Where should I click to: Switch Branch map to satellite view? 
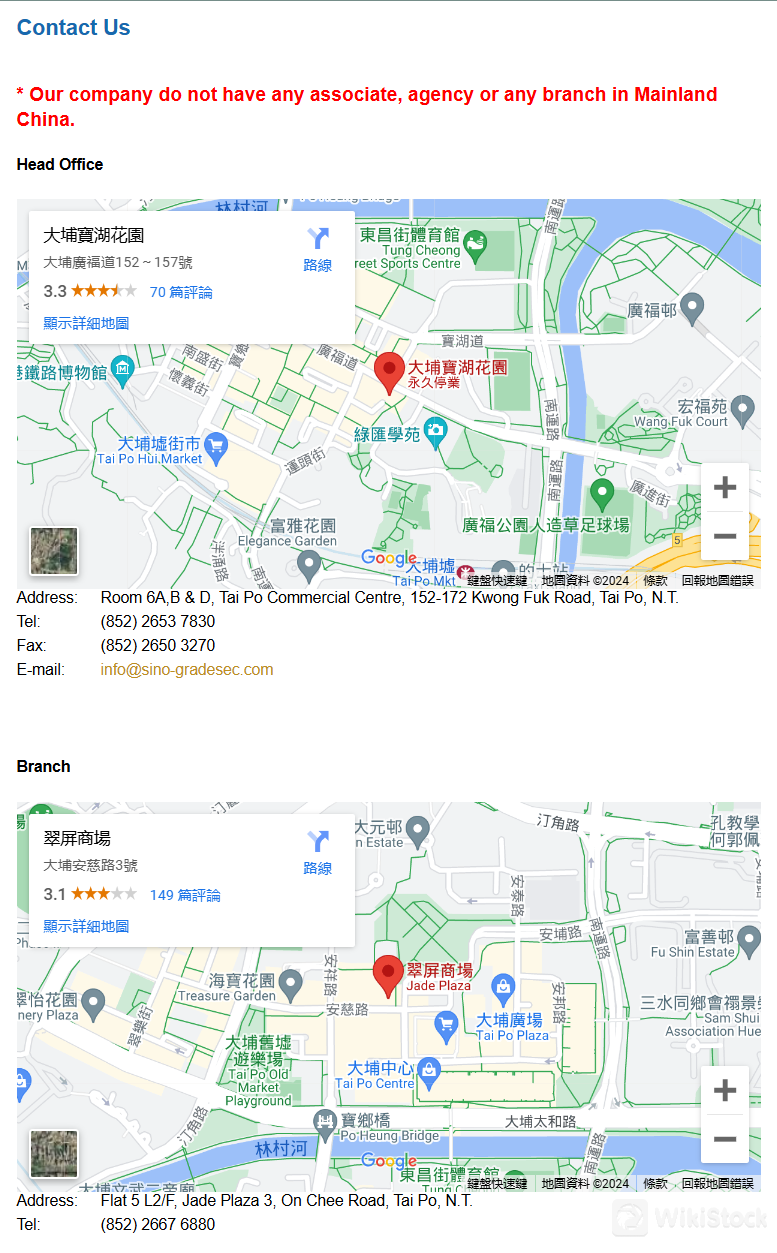coord(54,1154)
